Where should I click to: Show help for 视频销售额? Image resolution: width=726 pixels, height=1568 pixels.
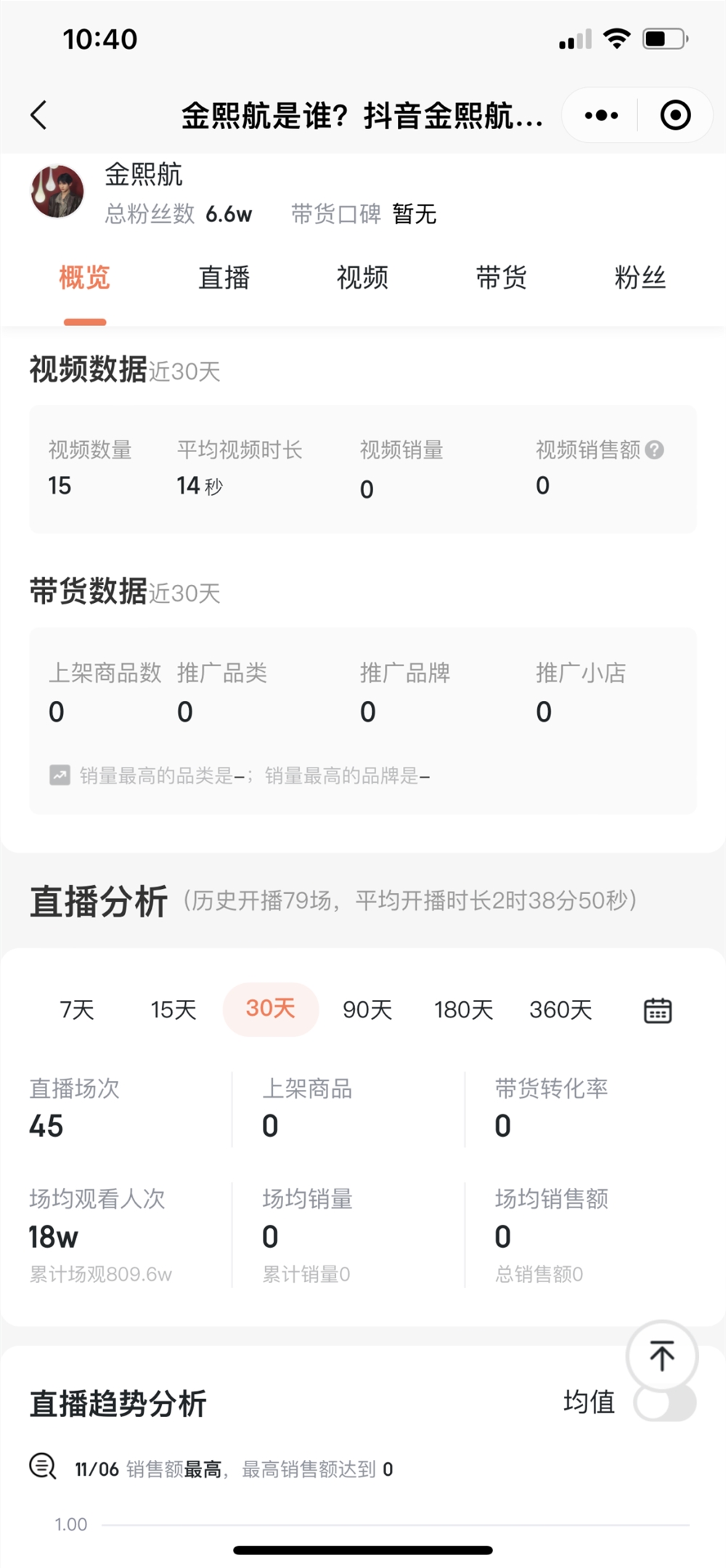click(x=654, y=450)
